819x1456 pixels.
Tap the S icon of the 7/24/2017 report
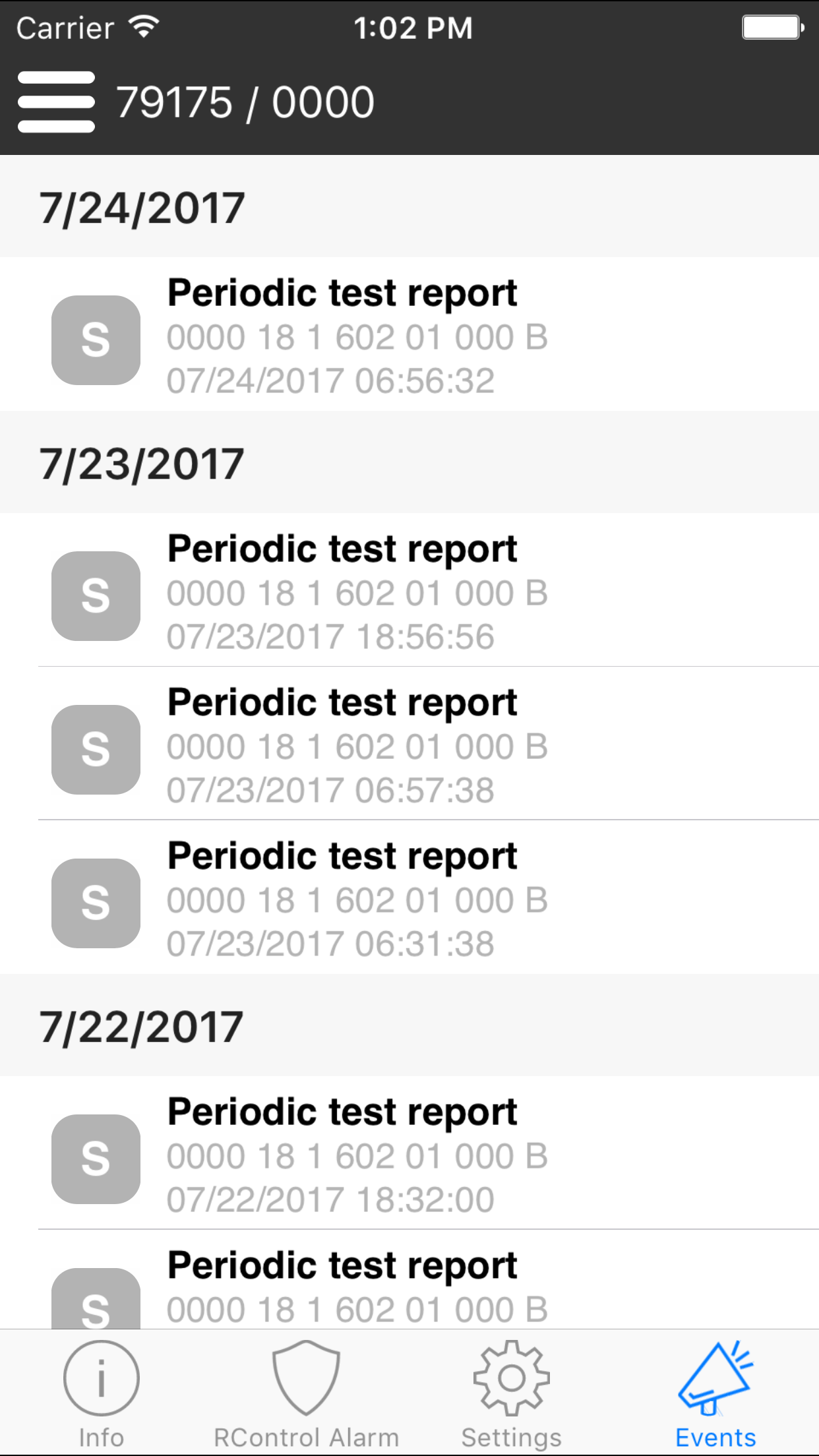[x=96, y=340]
